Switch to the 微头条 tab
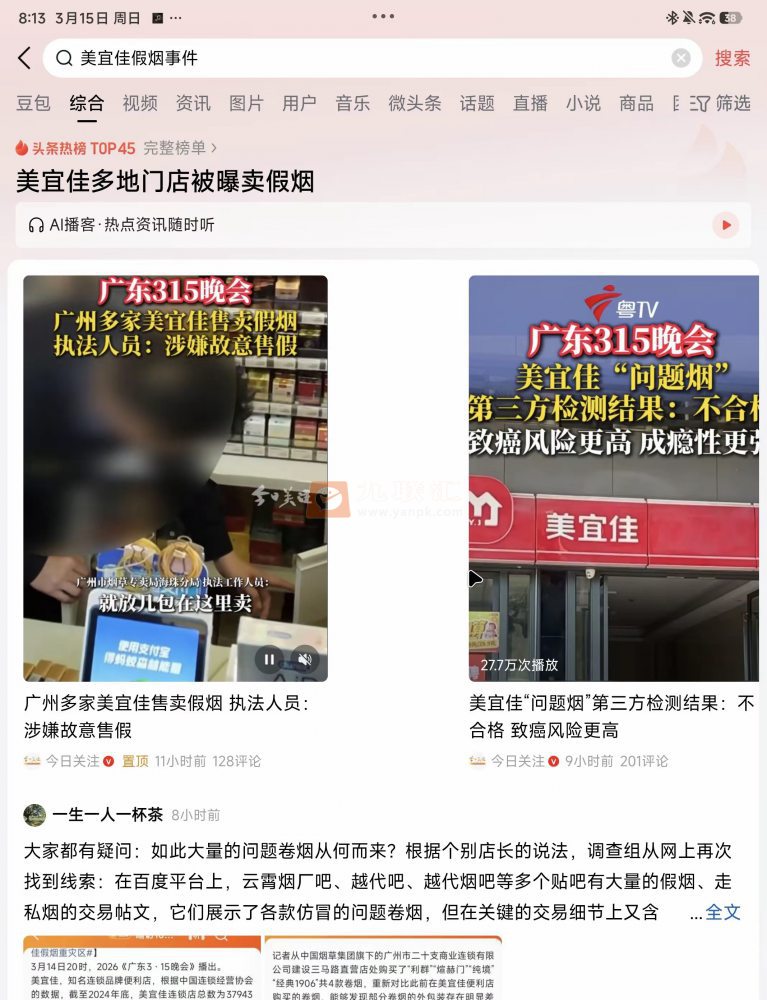The image size is (767, 1000). 414,103
